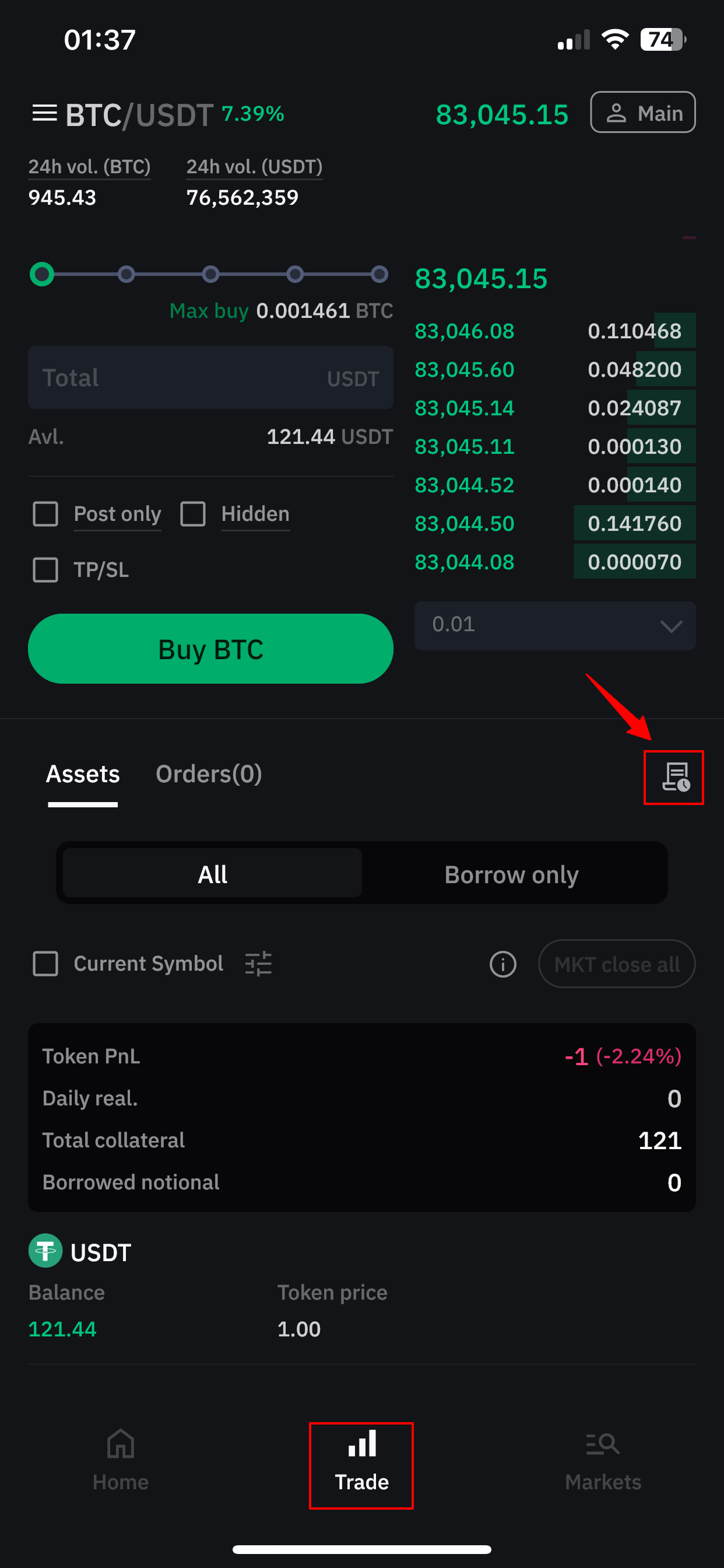
Task: Tap the MKT close all button
Action: (616, 964)
